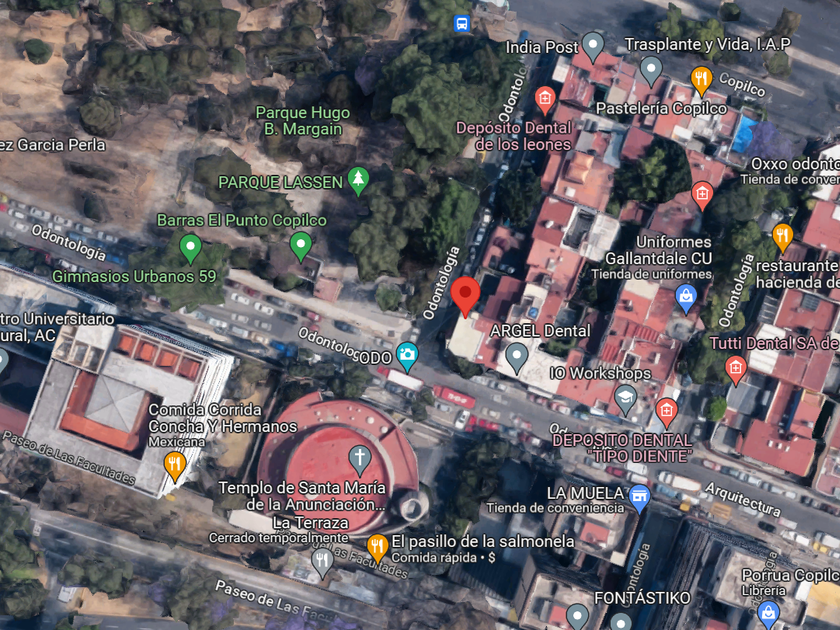Open the FONTÁSTIKO place pin
Viewport: 840px width, 630px height.
pos(578,617)
